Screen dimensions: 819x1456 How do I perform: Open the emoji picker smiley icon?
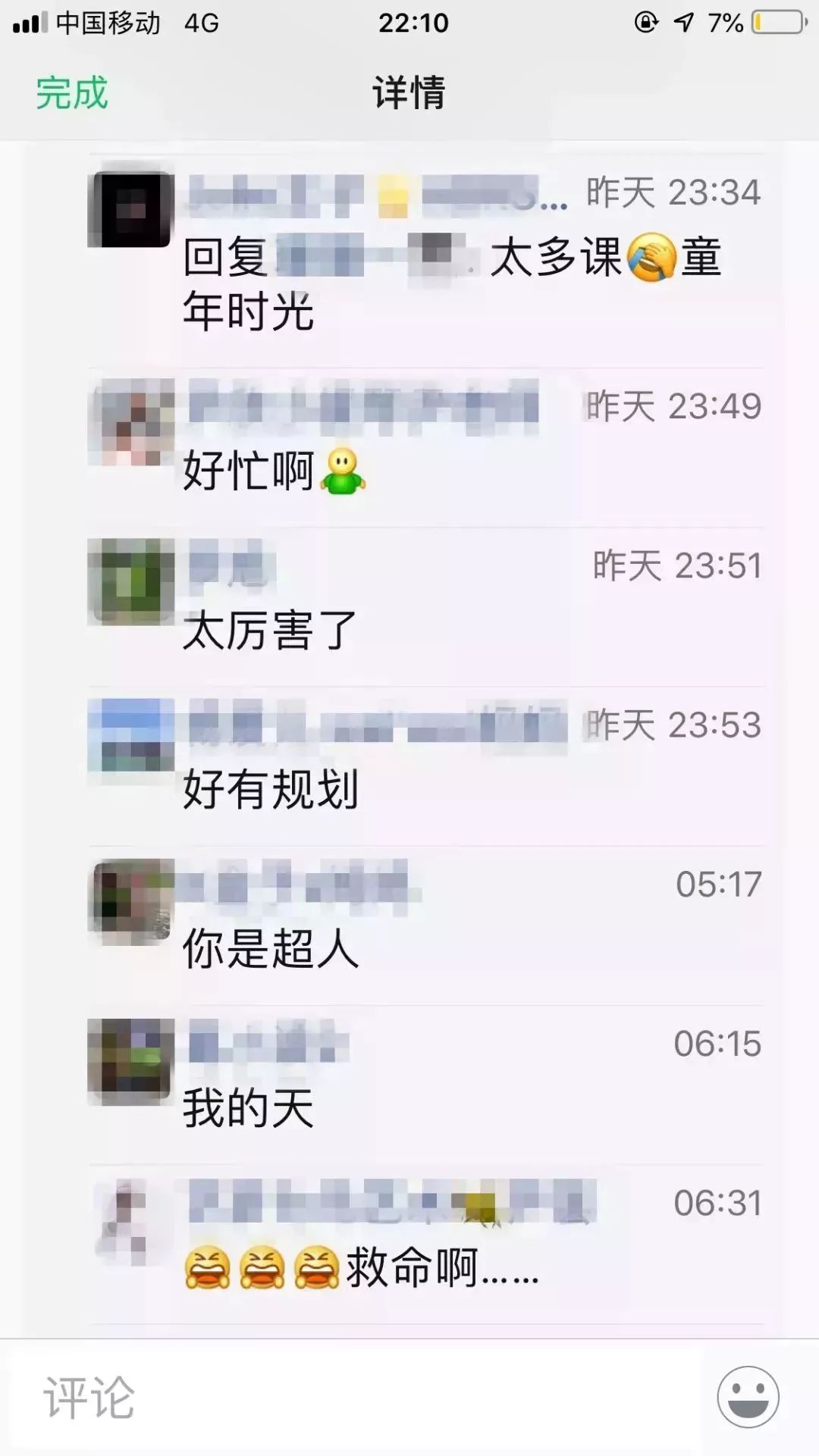point(748,1396)
